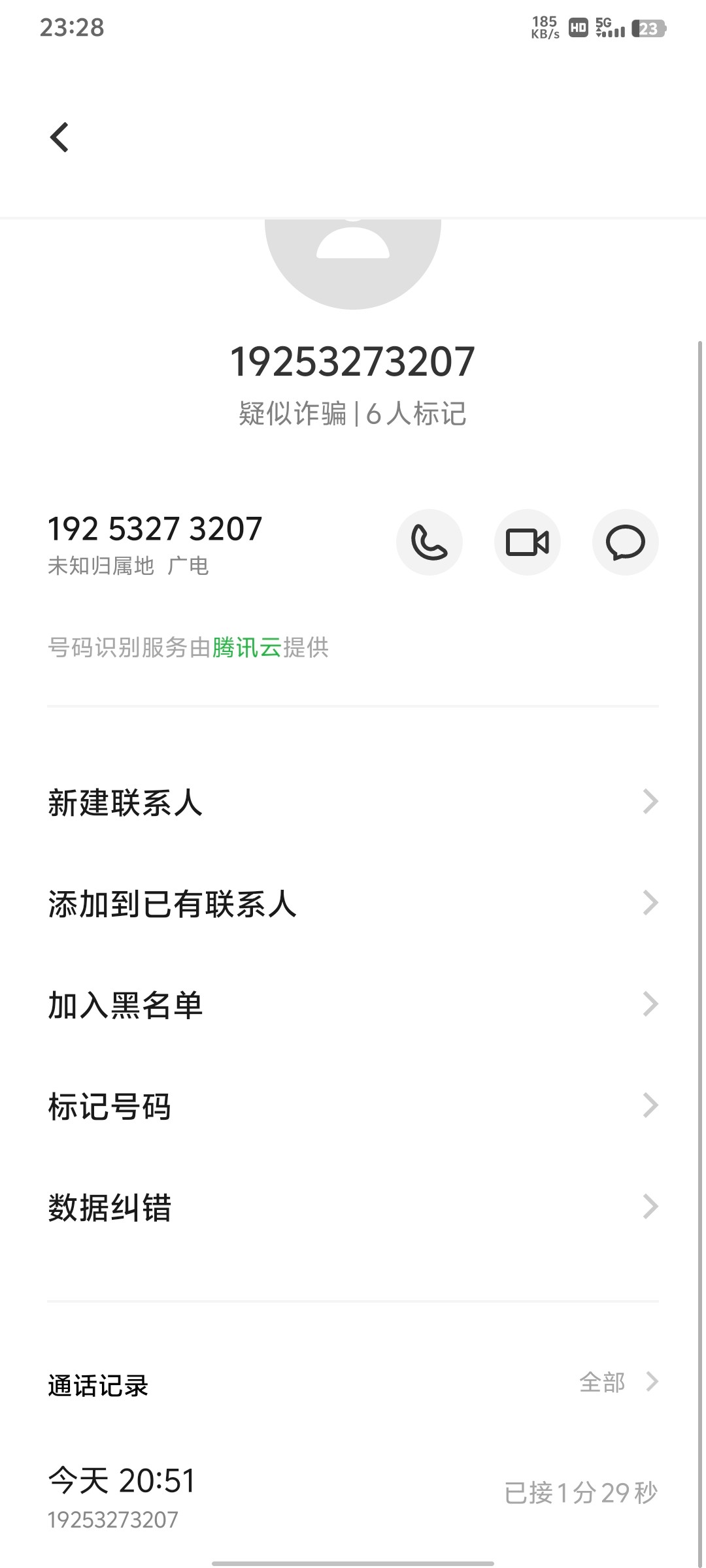Call 192 5327 3207 with the phone icon
Screen dimensions: 706x1568
click(x=429, y=542)
